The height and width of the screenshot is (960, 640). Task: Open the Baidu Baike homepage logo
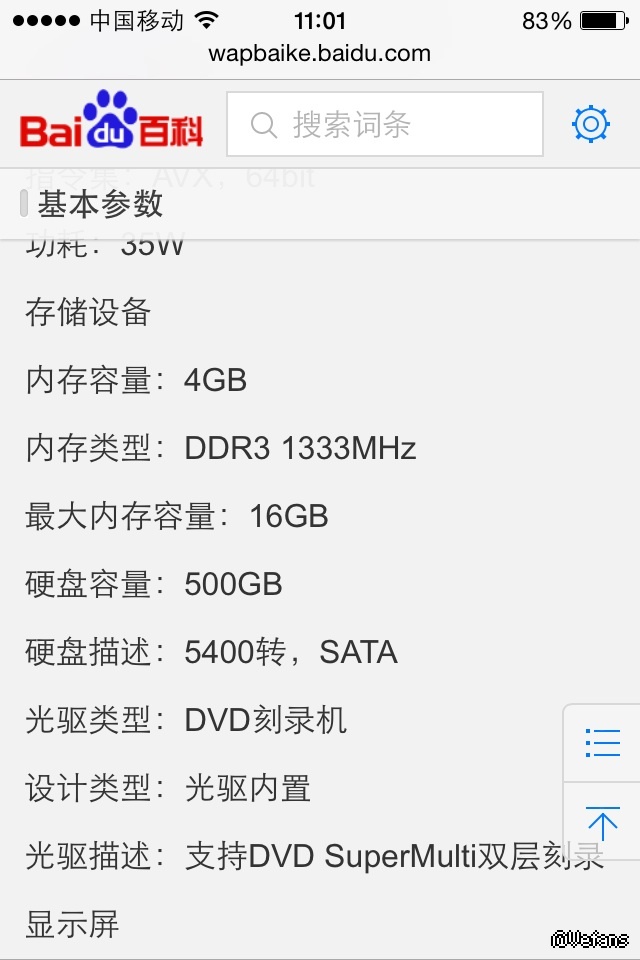tap(112, 124)
